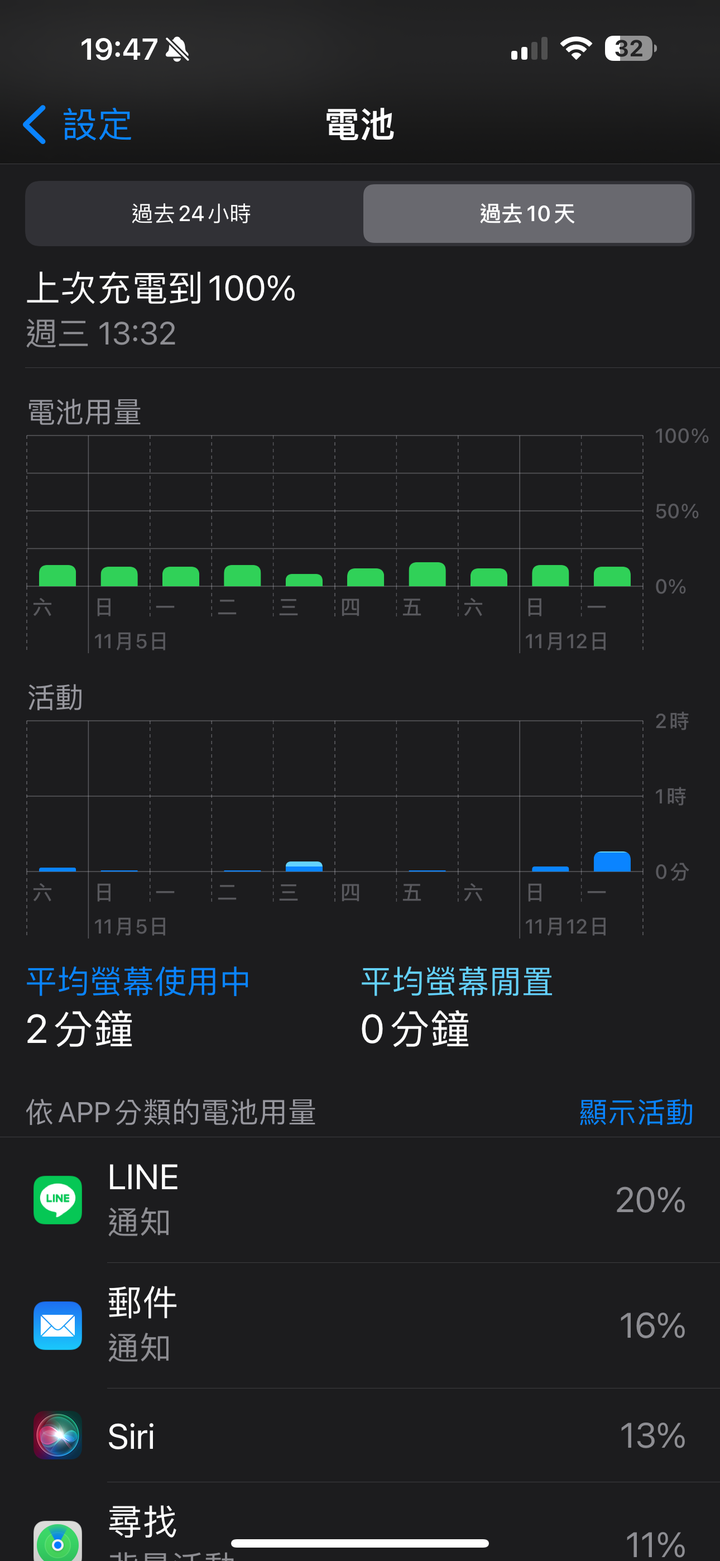Viewport: 720px width, 1561px height.
Task: Tap the 顯示活動 link
Action: (636, 1112)
